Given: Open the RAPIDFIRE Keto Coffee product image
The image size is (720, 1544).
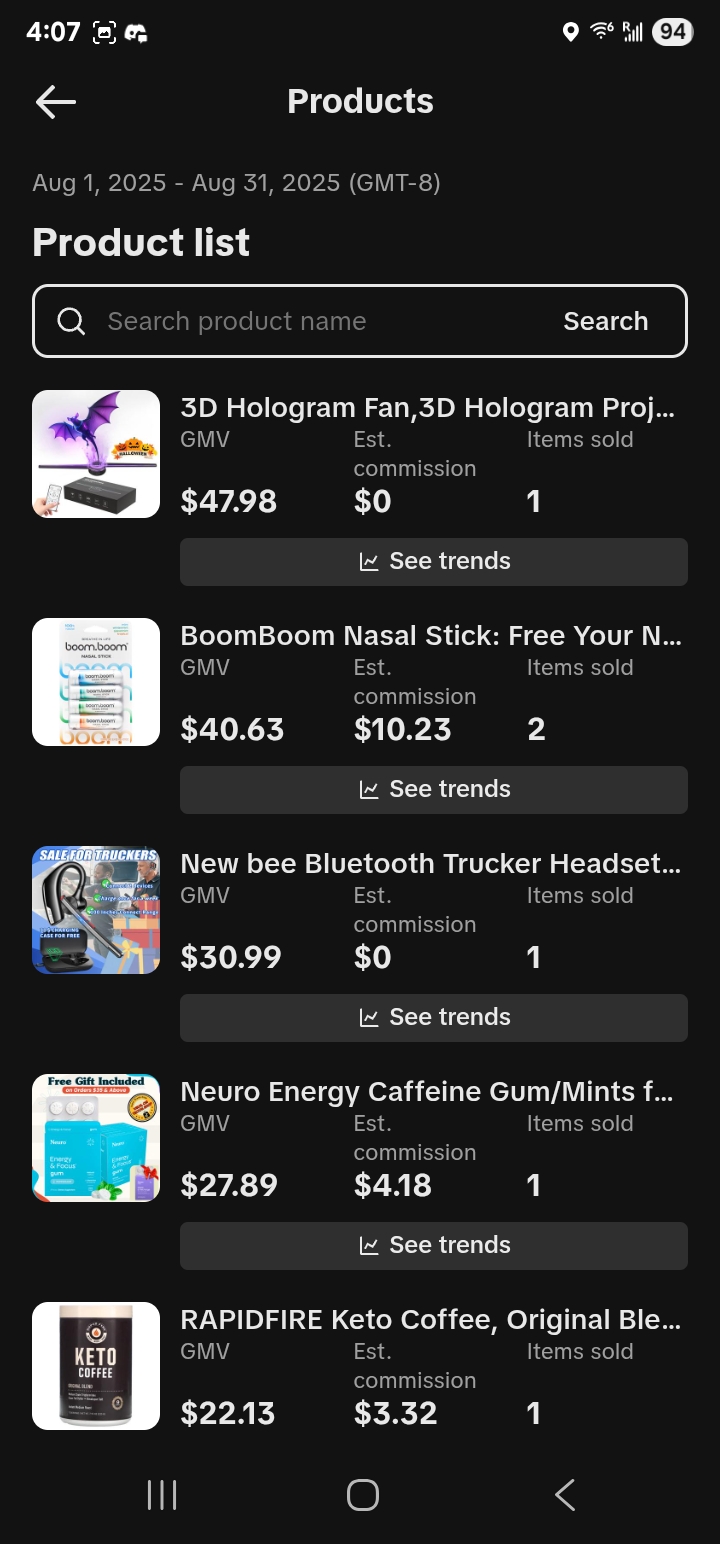Looking at the screenshot, I should [x=96, y=1366].
